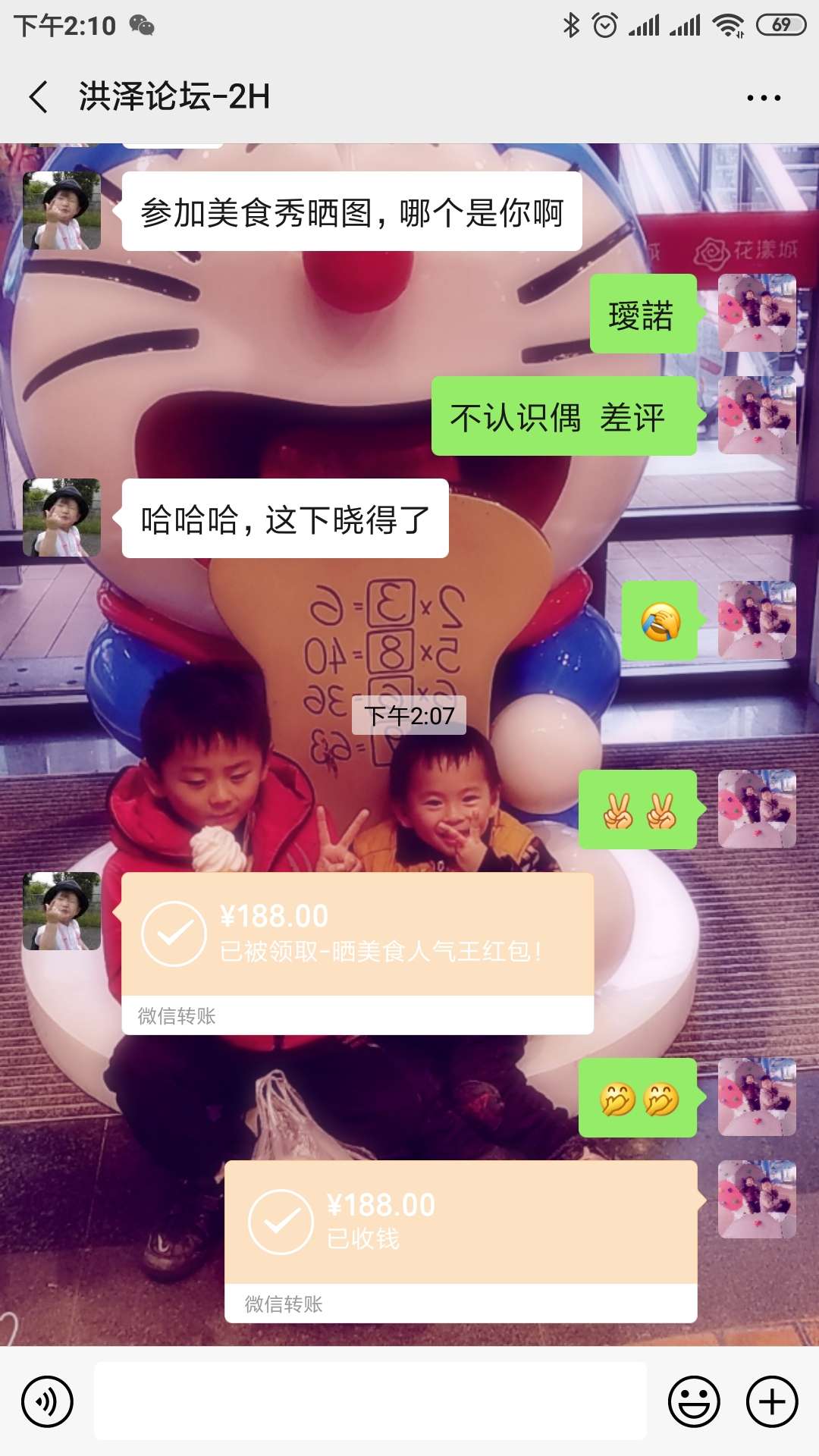The width and height of the screenshot is (819, 1456).
Task: Open the ¥188.00 已被领取 transfer card
Action: coord(357,953)
